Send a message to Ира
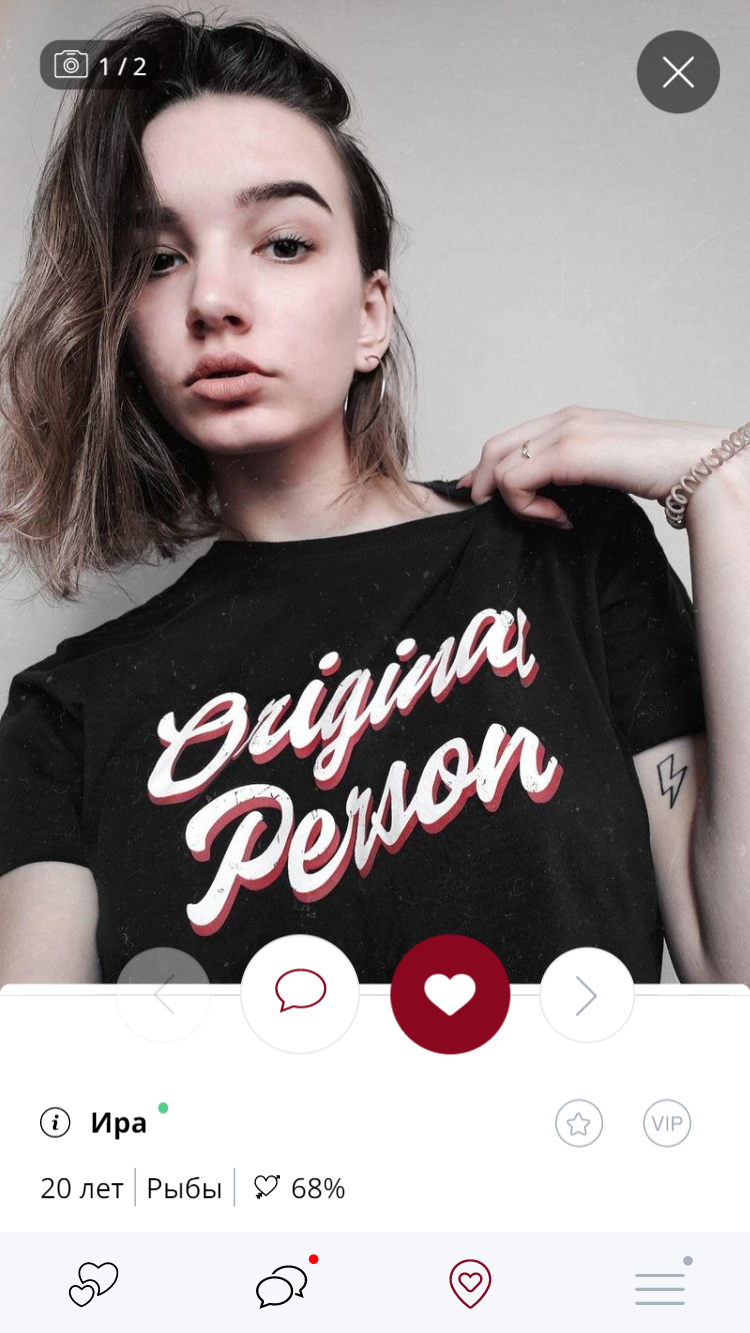 300,993
